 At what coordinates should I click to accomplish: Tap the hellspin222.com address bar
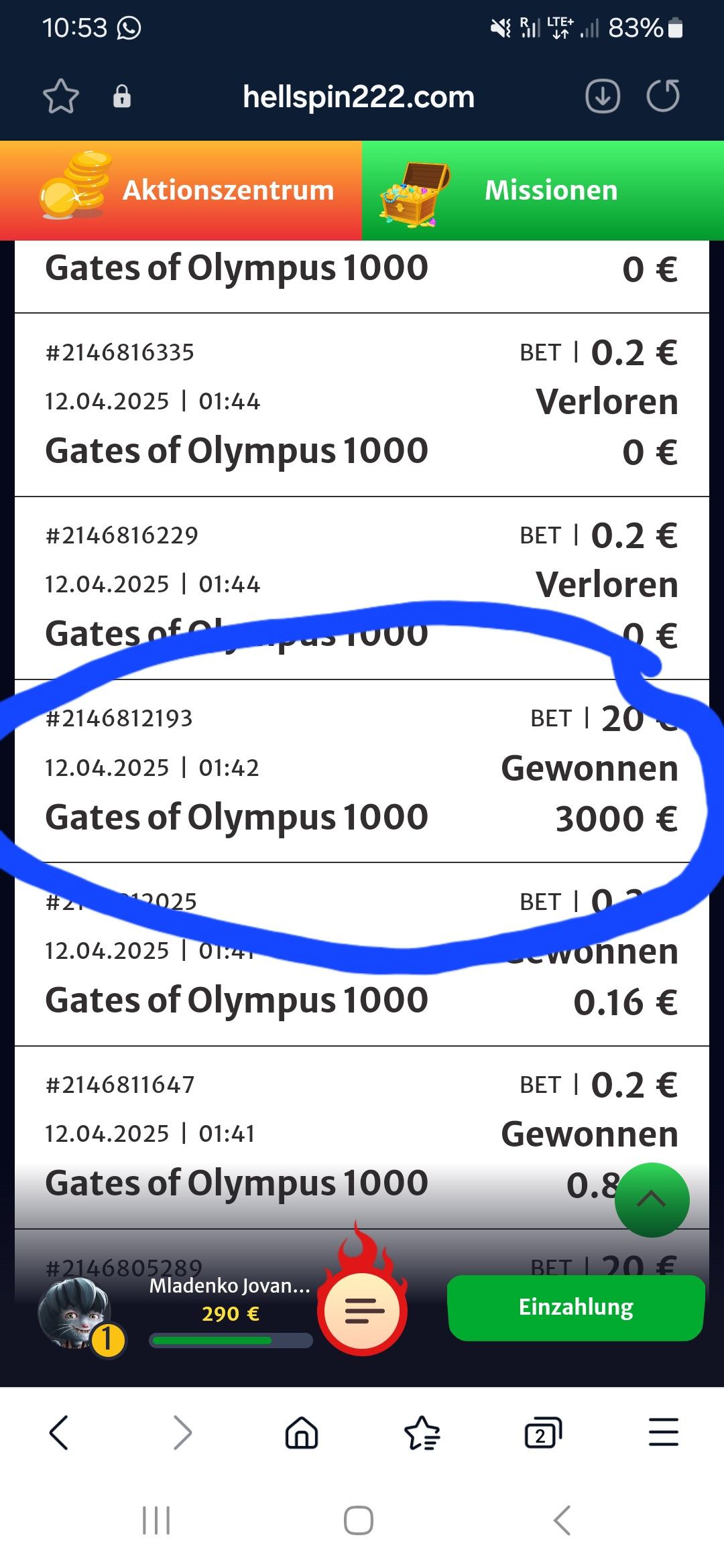click(359, 97)
